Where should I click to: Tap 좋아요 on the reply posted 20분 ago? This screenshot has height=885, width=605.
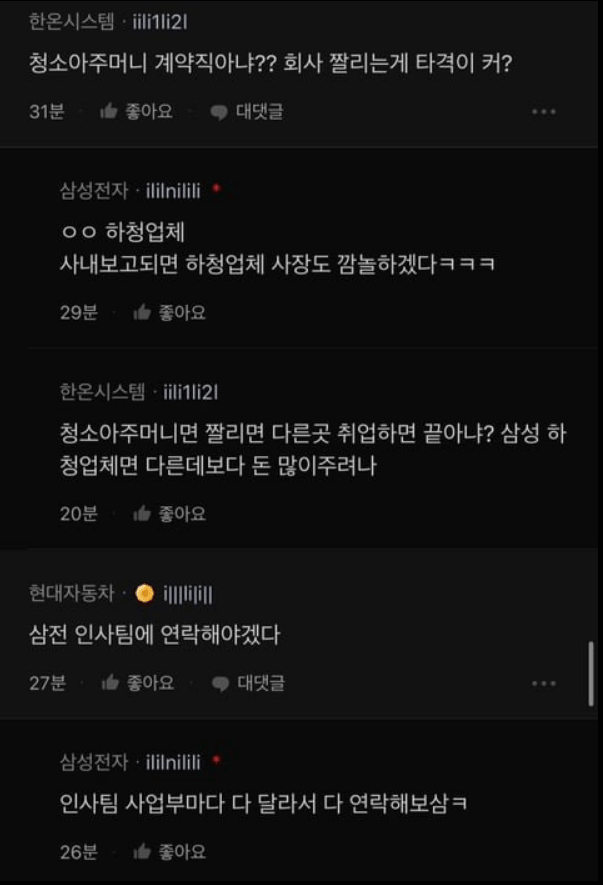point(169,514)
